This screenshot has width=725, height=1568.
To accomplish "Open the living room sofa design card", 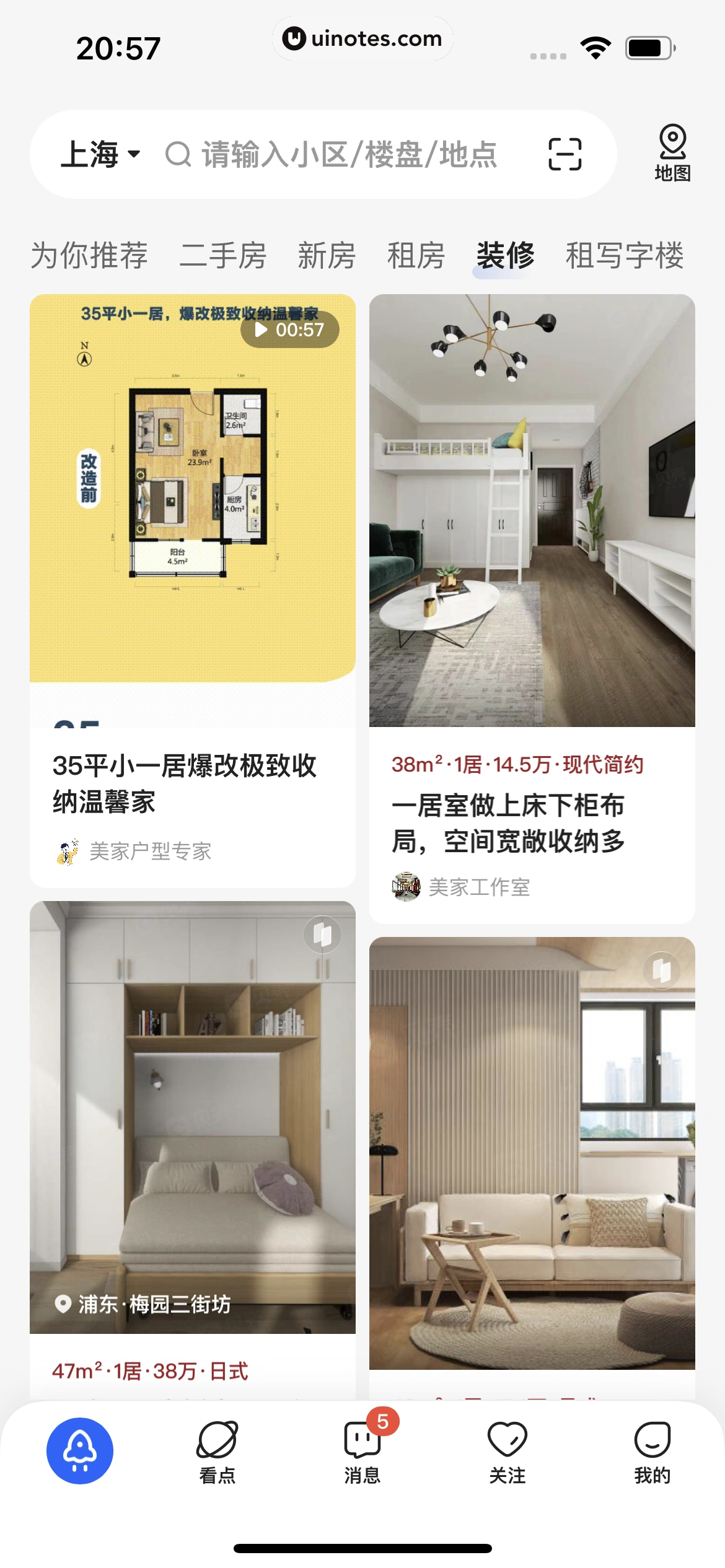I will click(532, 1152).
